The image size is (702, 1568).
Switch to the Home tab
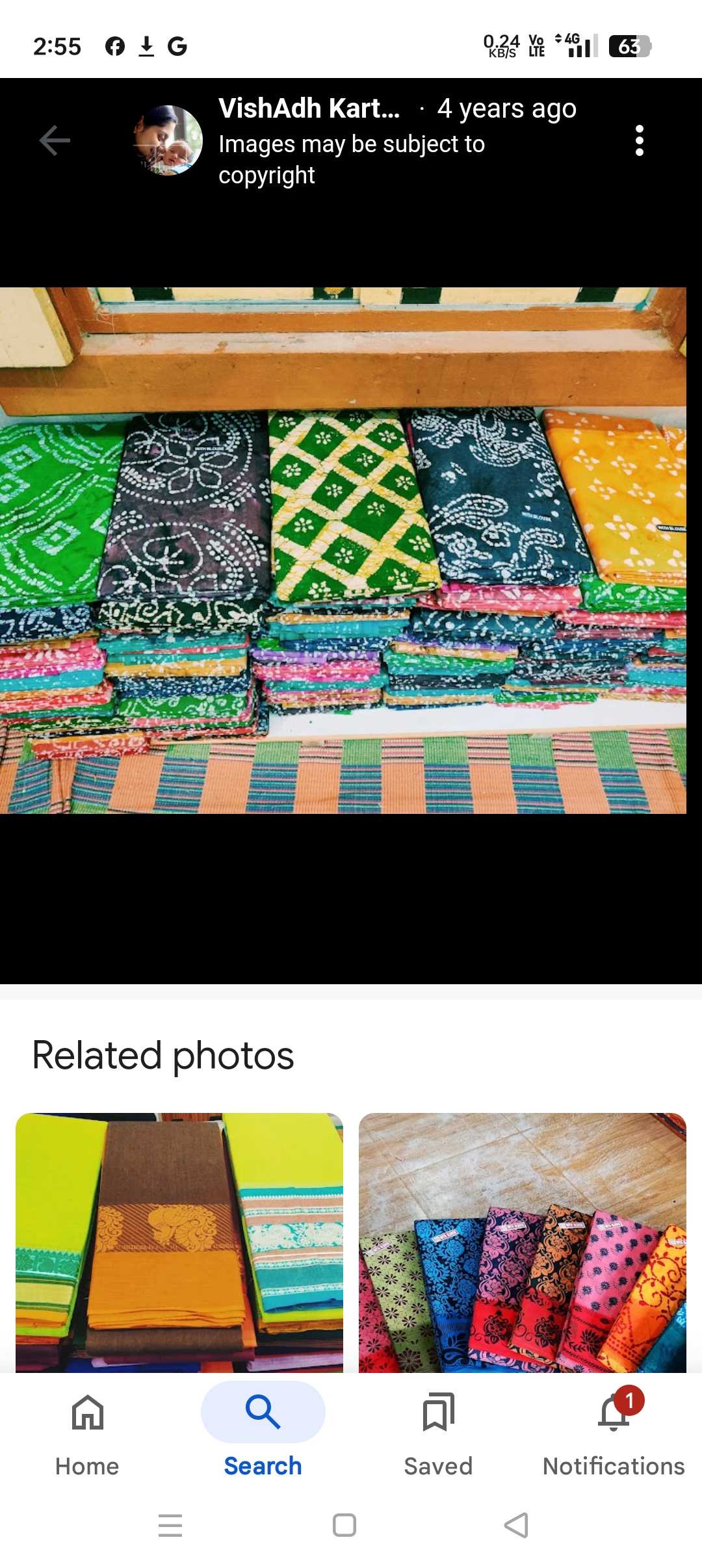88,1430
